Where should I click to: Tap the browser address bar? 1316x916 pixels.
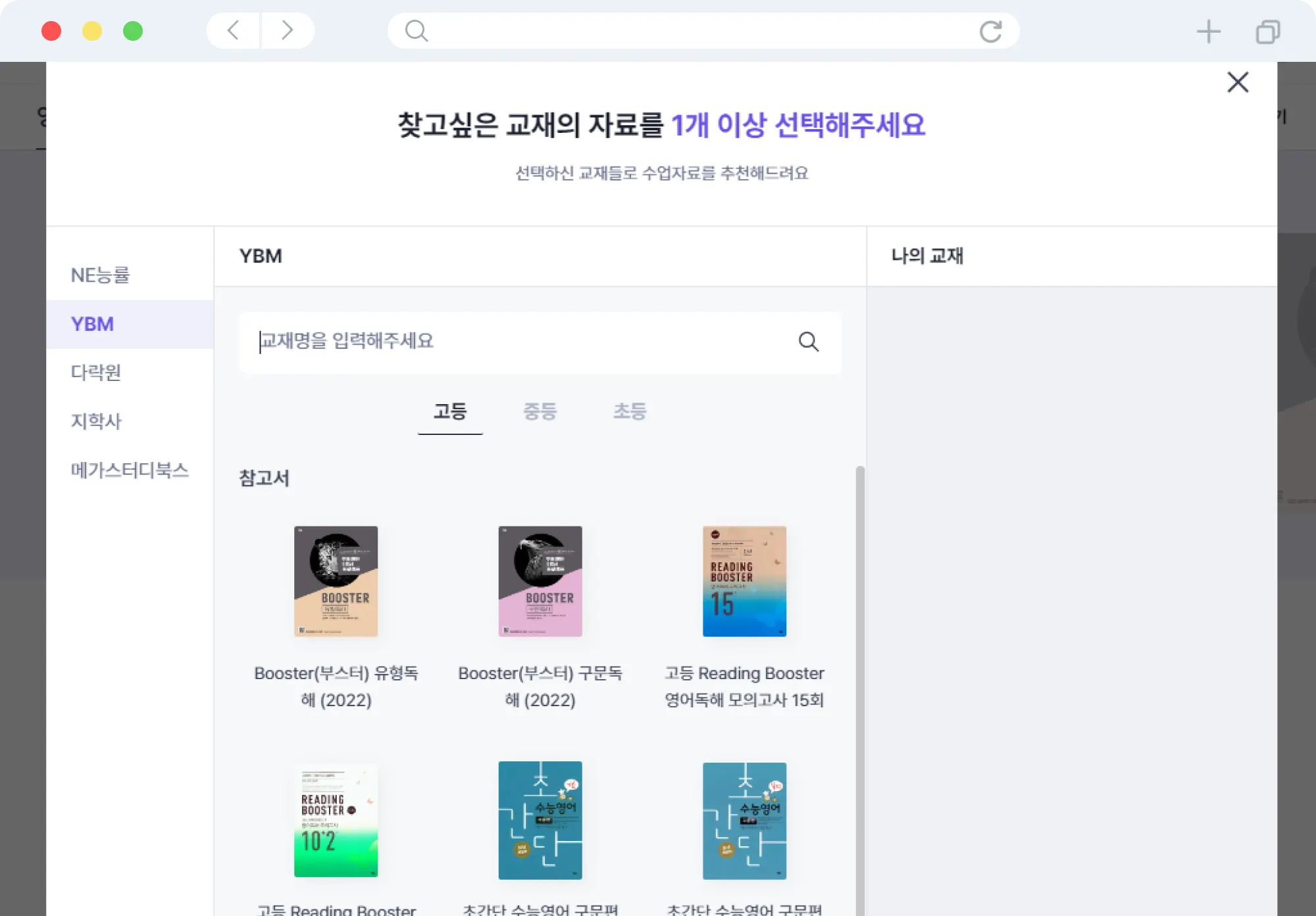pos(697,31)
